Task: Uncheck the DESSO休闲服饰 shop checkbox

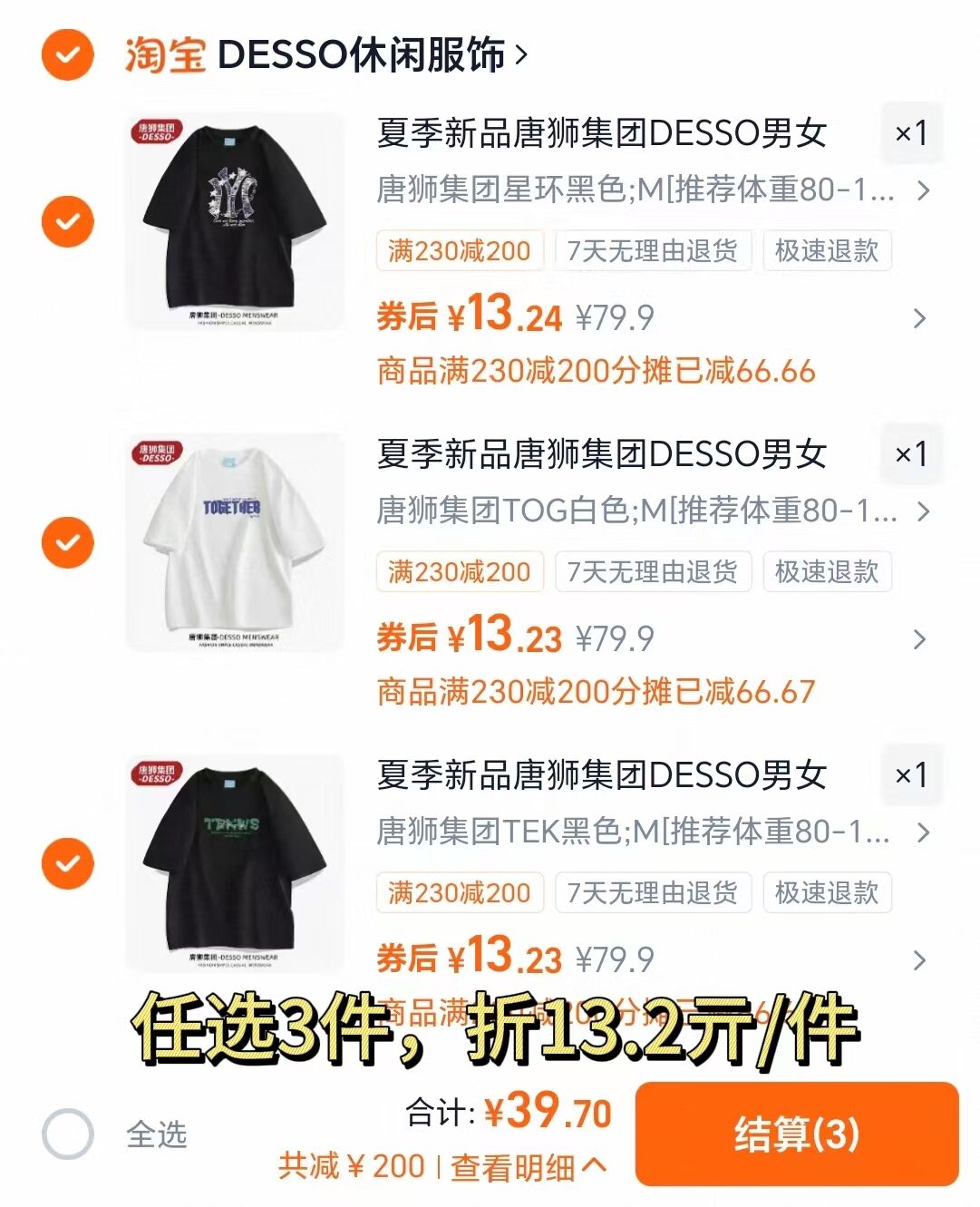Action: pyautogui.click(x=68, y=54)
